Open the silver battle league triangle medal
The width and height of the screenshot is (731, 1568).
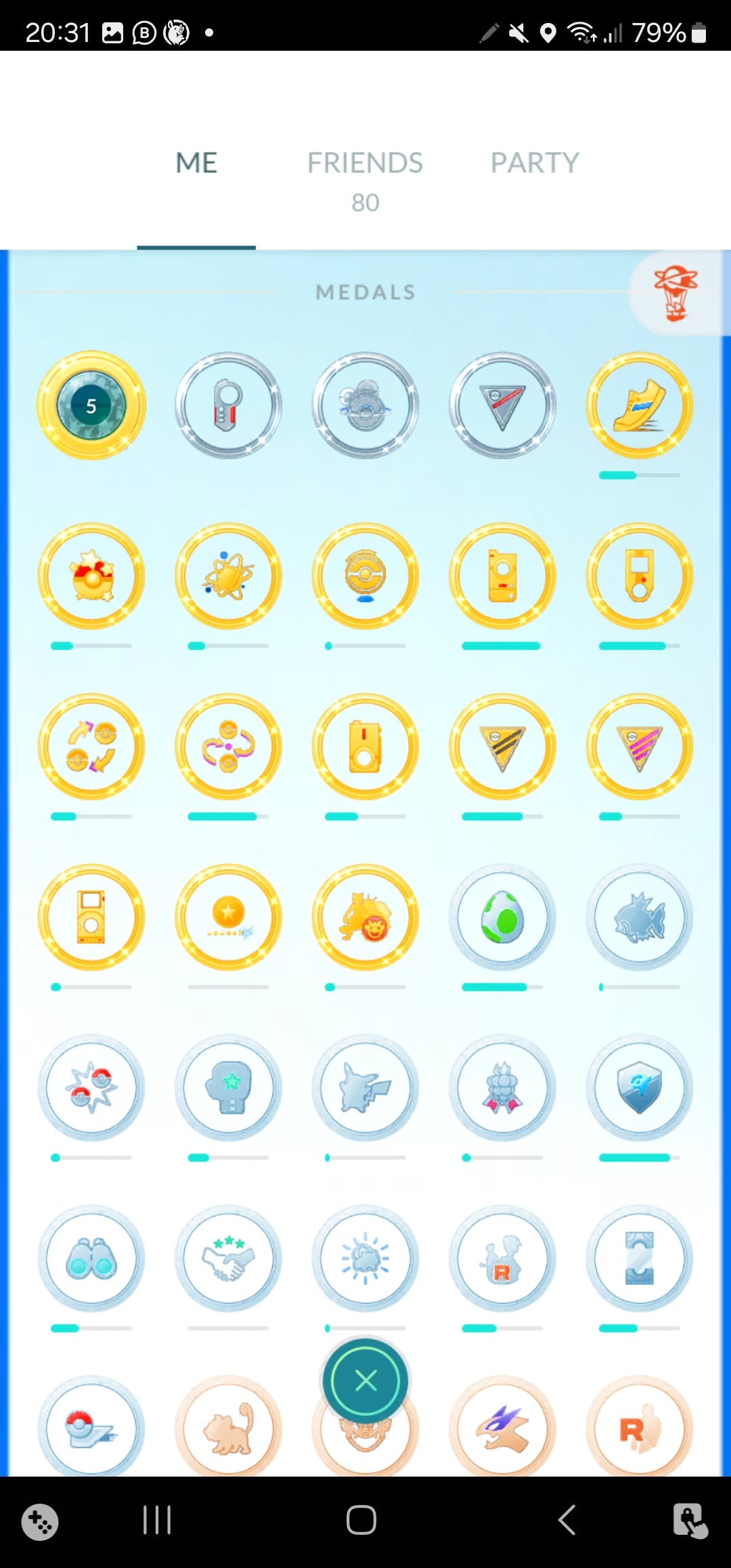click(x=502, y=406)
